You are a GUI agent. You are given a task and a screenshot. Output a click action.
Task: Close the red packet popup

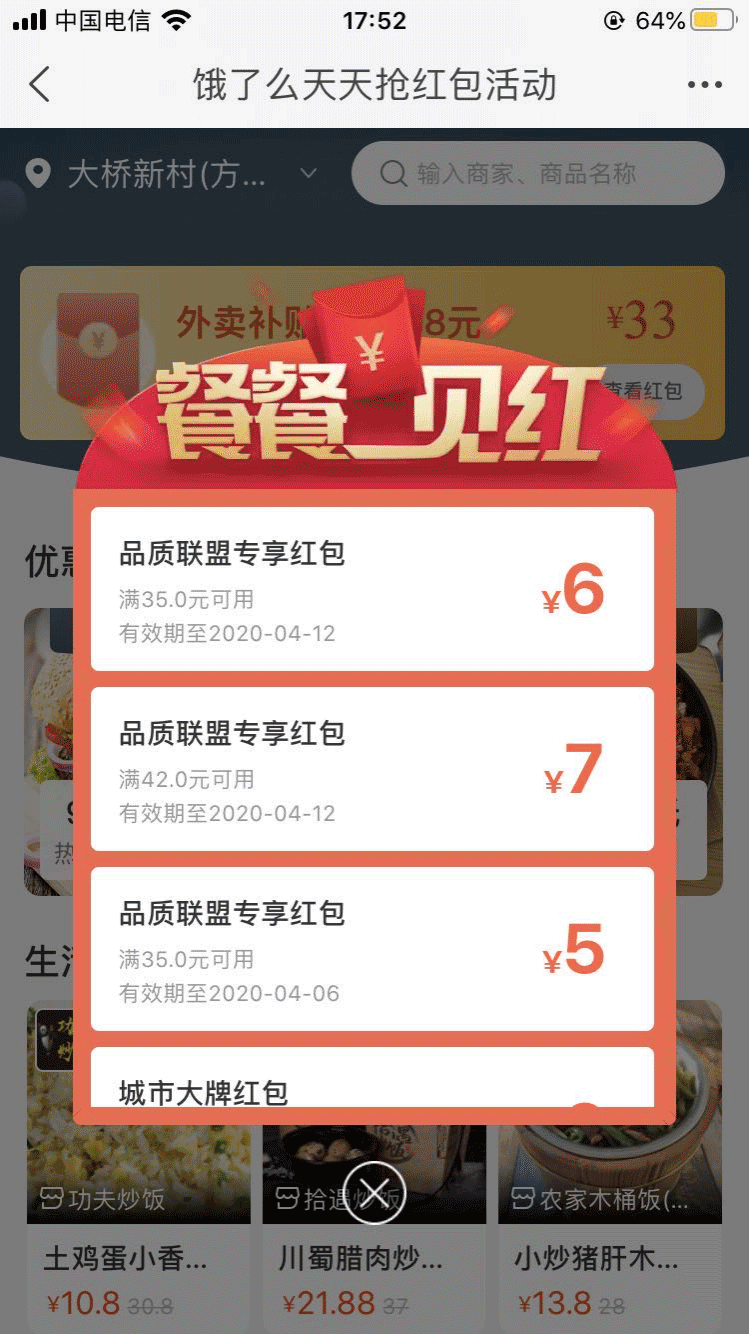(374, 1192)
